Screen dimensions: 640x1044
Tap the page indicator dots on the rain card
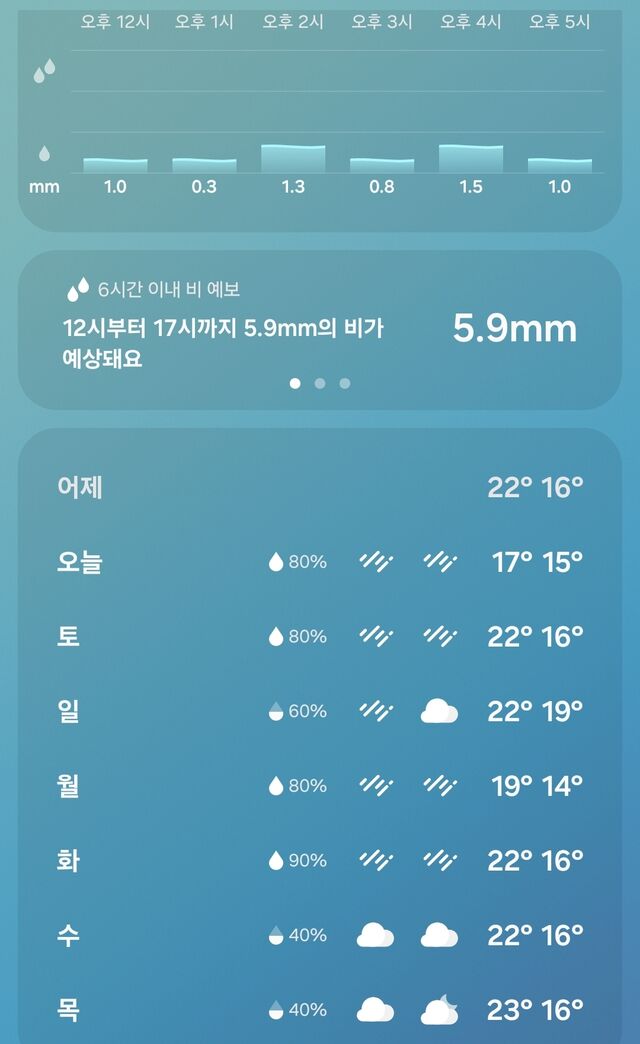click(x=320, y=383)
